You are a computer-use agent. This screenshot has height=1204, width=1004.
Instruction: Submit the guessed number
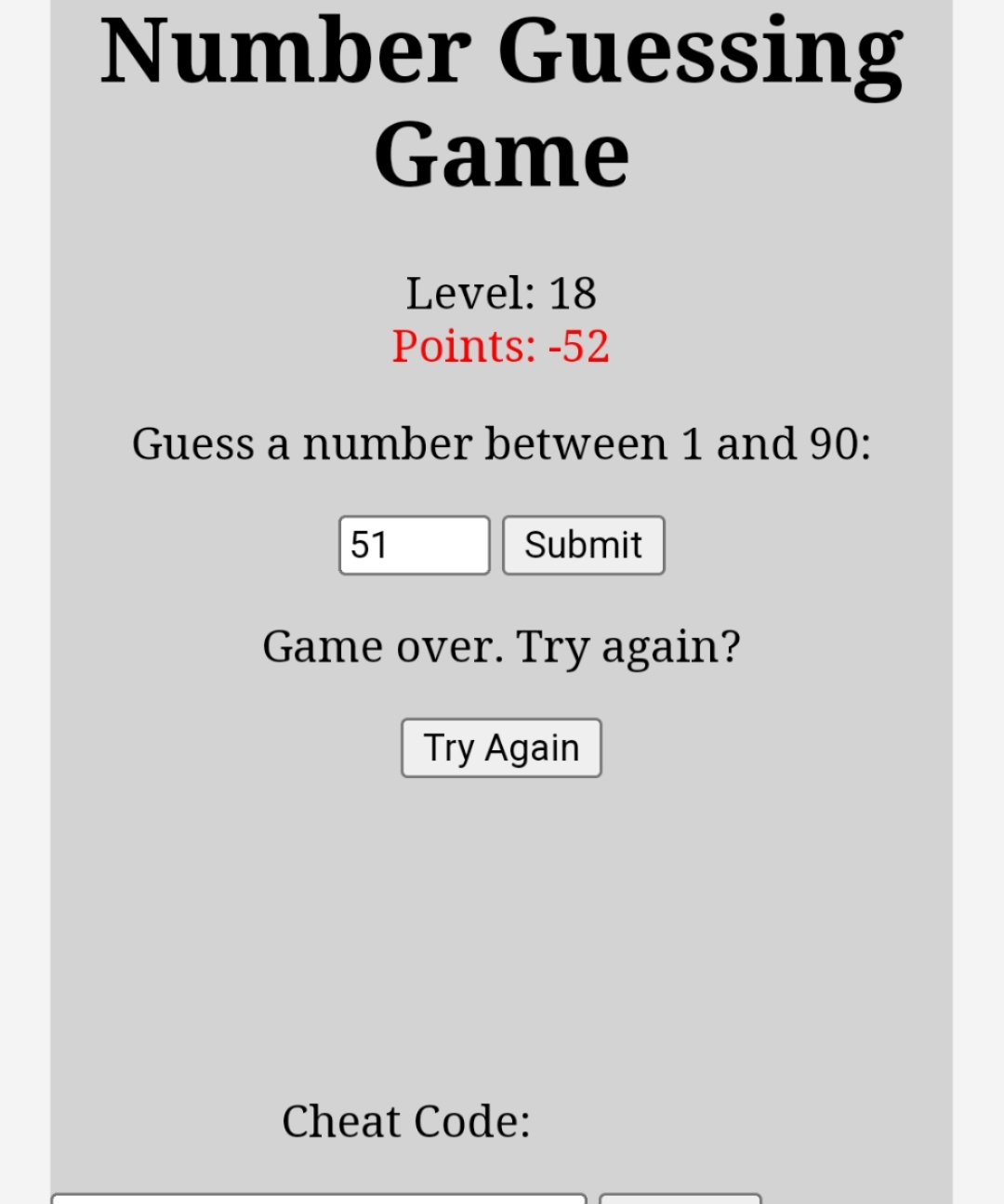(x=583, y=546)
